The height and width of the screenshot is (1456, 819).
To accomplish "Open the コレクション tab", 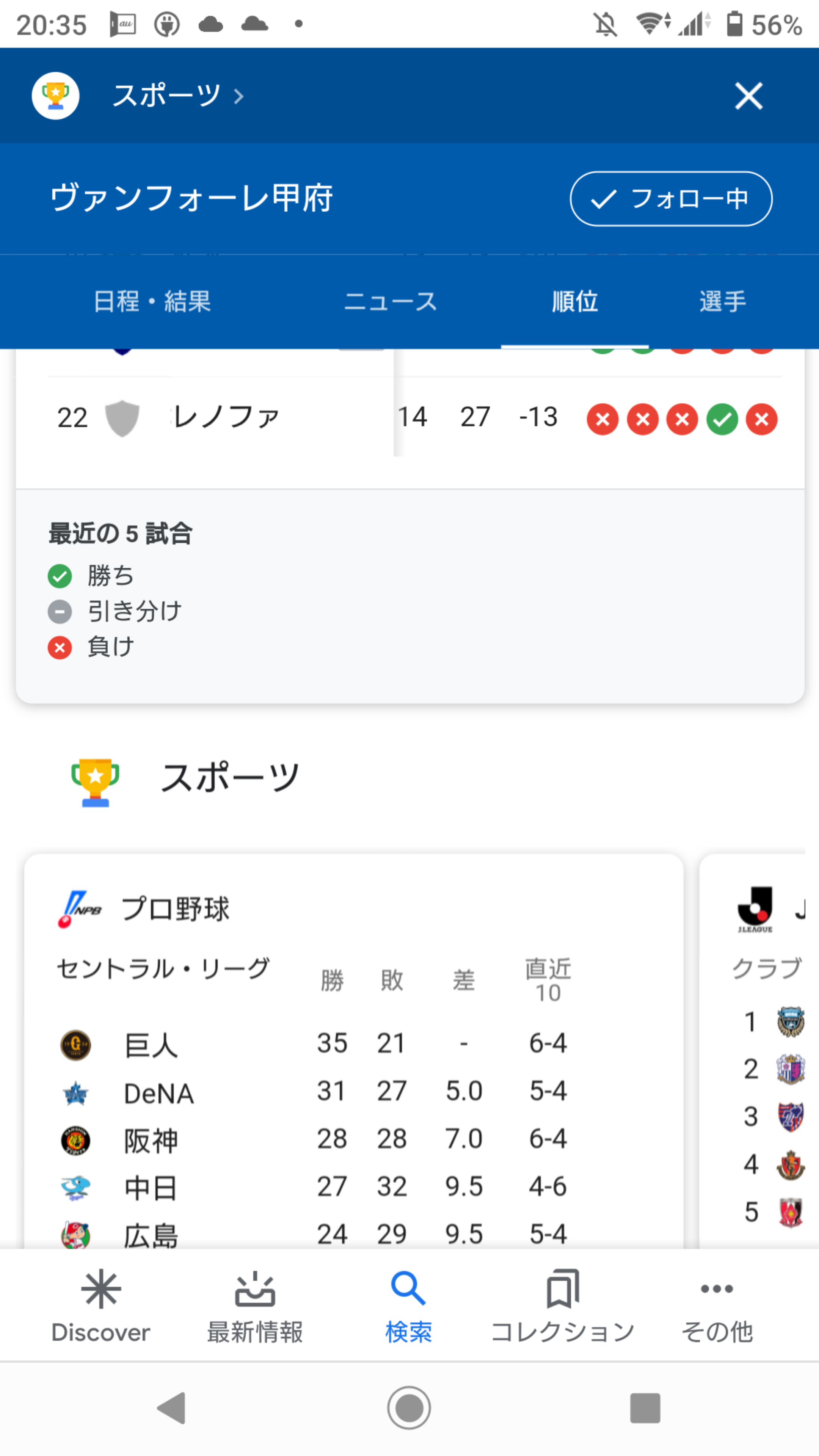I will (562, 1306).
